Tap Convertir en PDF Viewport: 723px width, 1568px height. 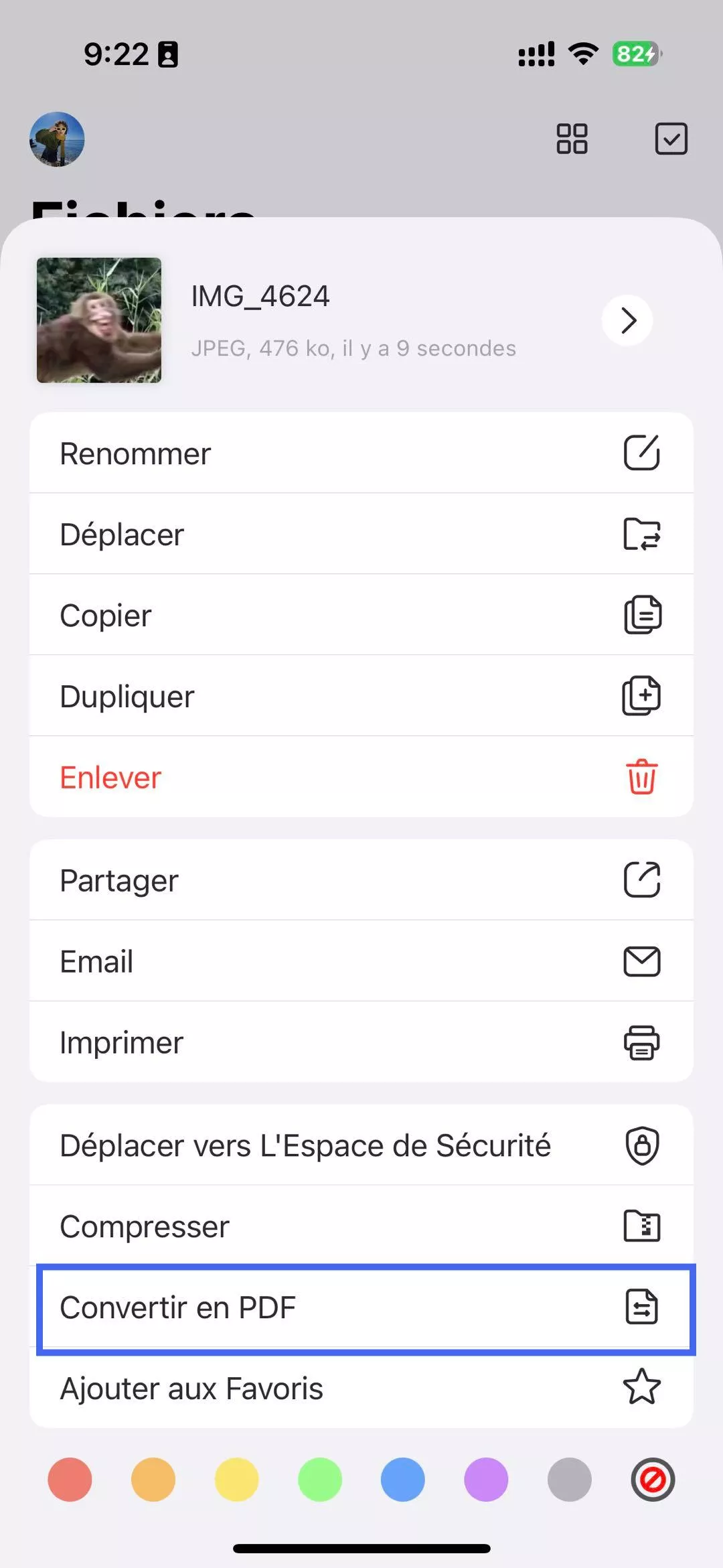pyautogui.click(x=179, y=1307)
